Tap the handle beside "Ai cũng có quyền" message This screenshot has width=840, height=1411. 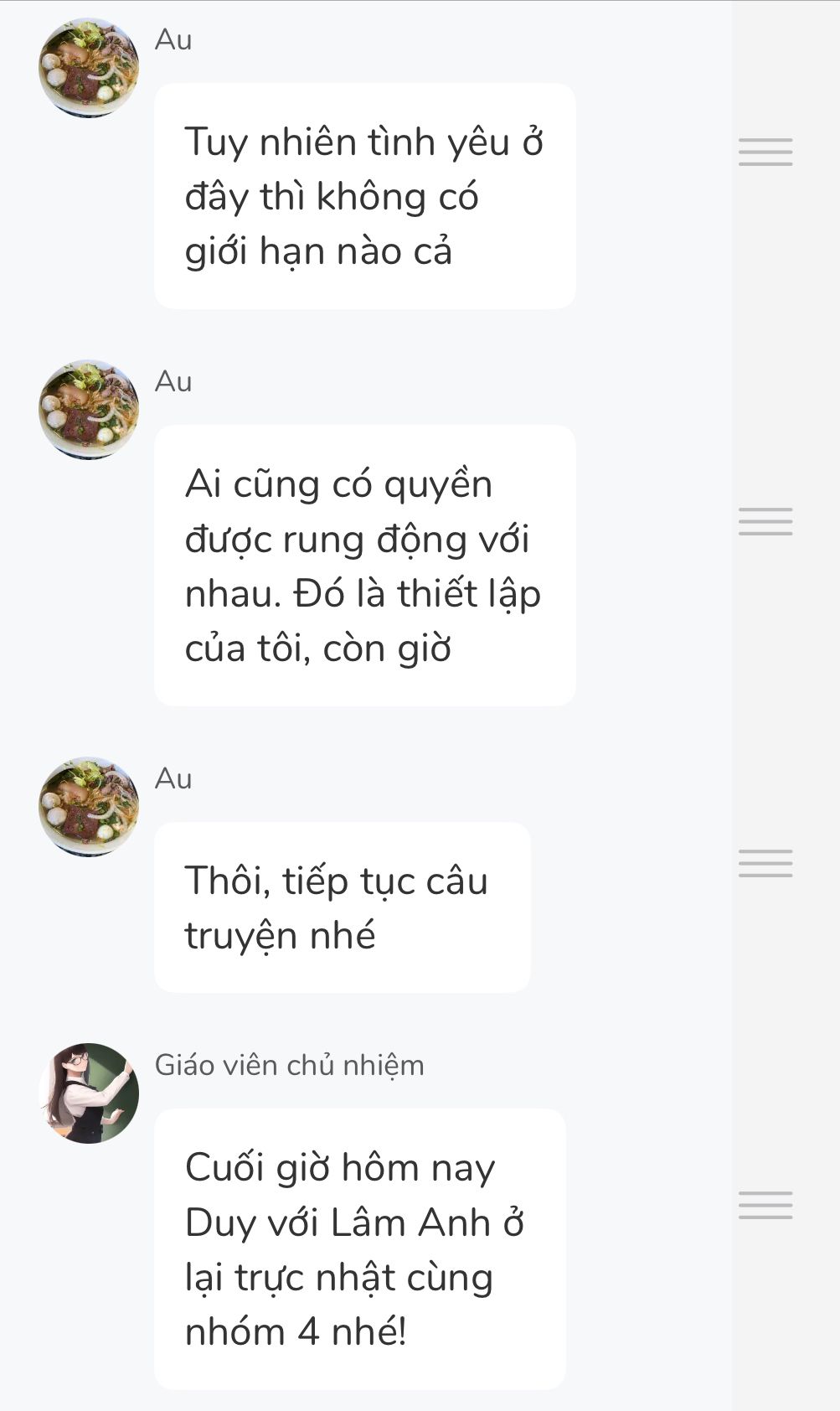click(x=765, y=521)
